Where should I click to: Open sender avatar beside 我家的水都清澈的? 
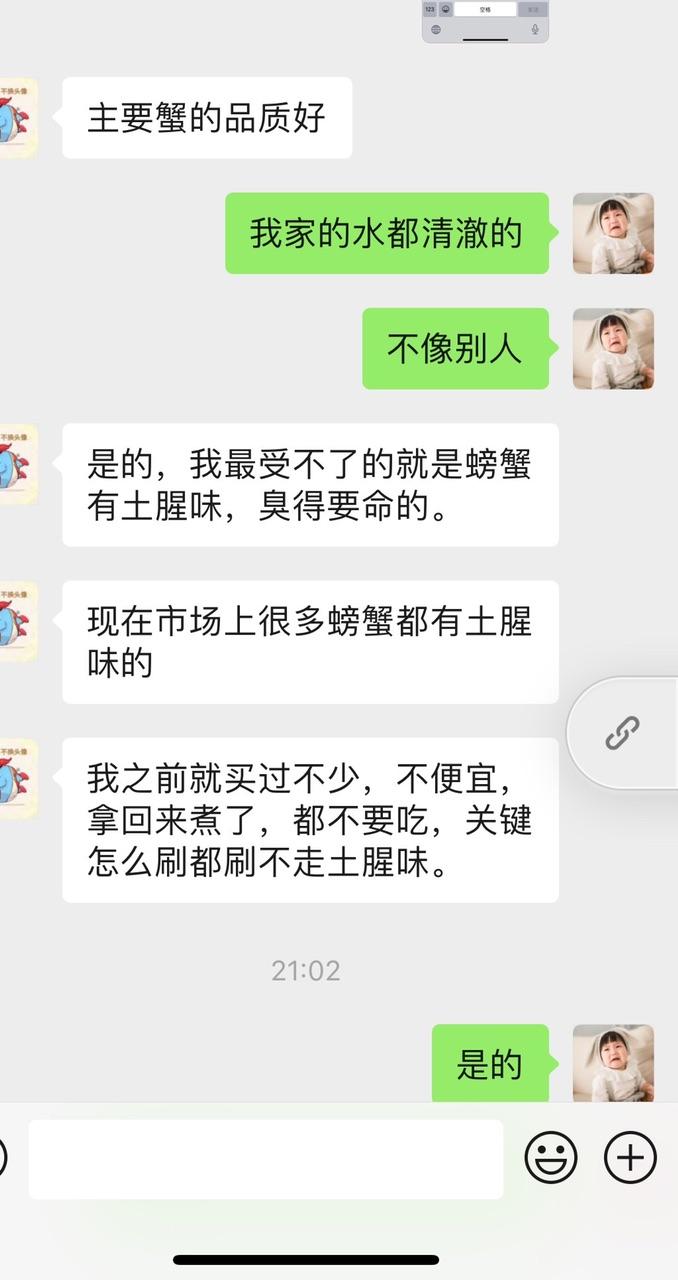[x=613, y=233]
